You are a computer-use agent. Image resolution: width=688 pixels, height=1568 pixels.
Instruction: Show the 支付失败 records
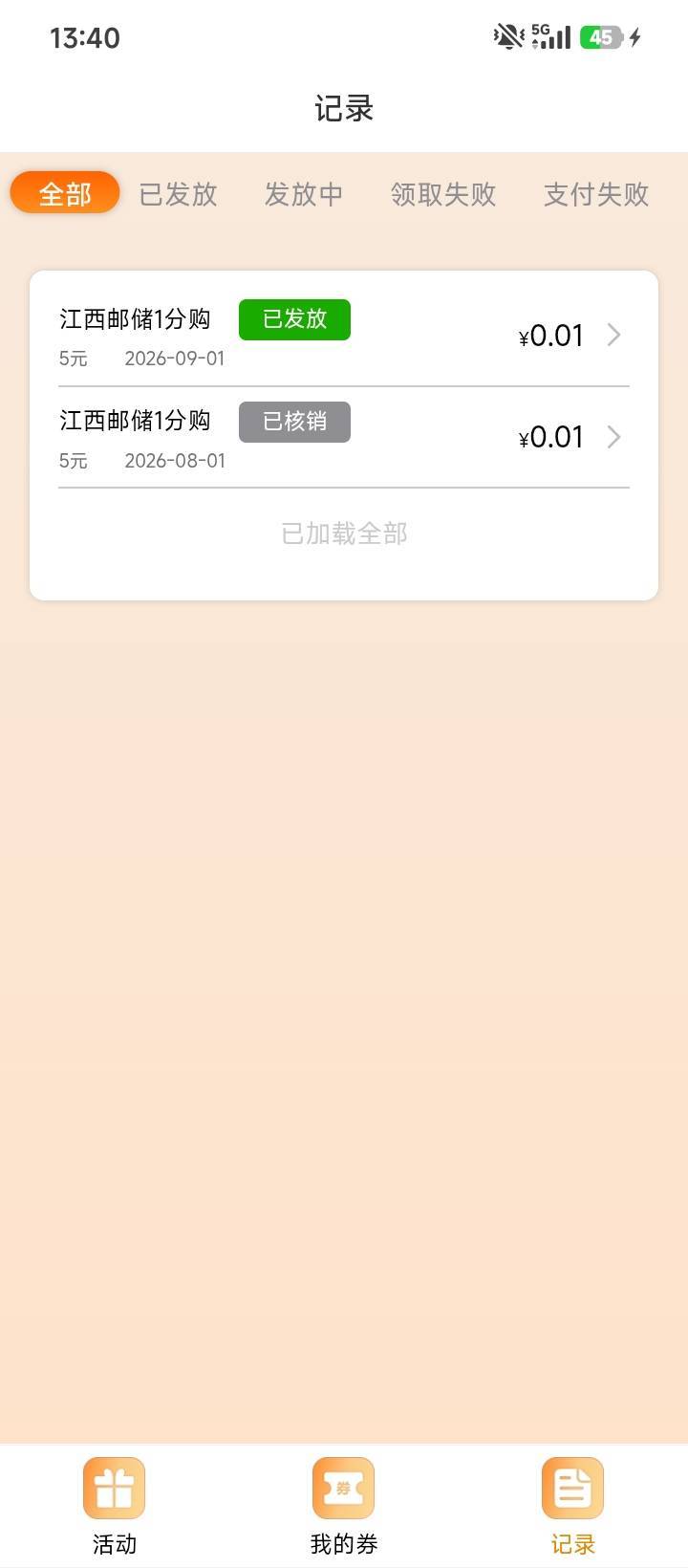[596, 194]
